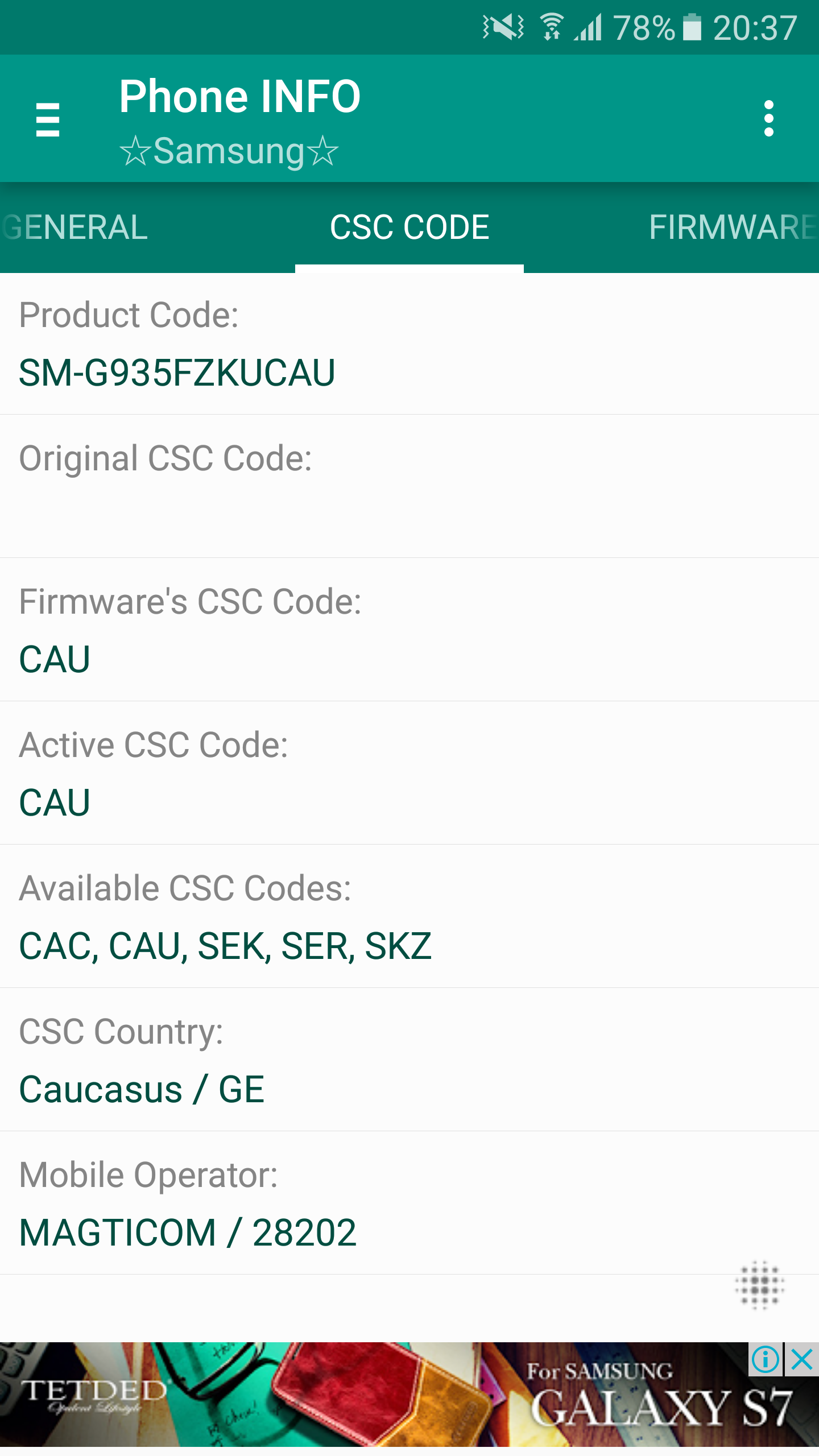The image size is (819, 1456).
Task: Close the Galaxy S7 ad banner
Action: [802, 1360]
